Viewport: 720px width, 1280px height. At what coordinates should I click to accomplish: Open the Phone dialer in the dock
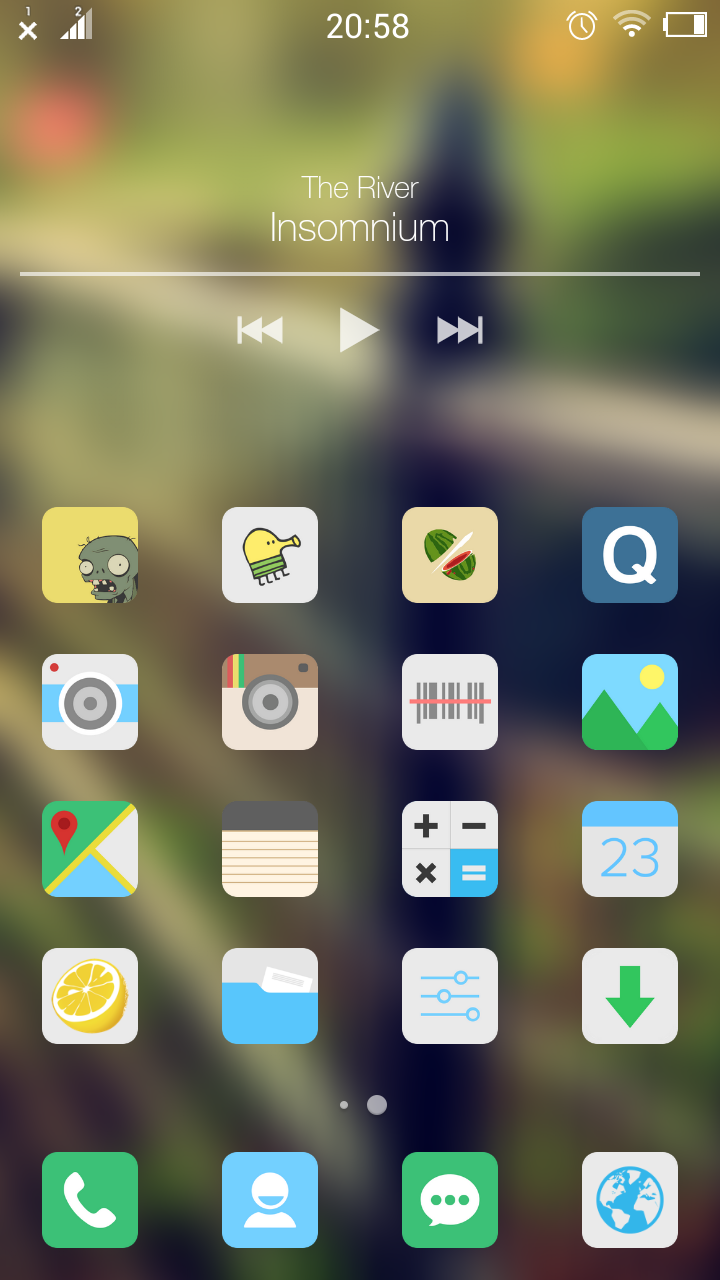click(90, 1200)
